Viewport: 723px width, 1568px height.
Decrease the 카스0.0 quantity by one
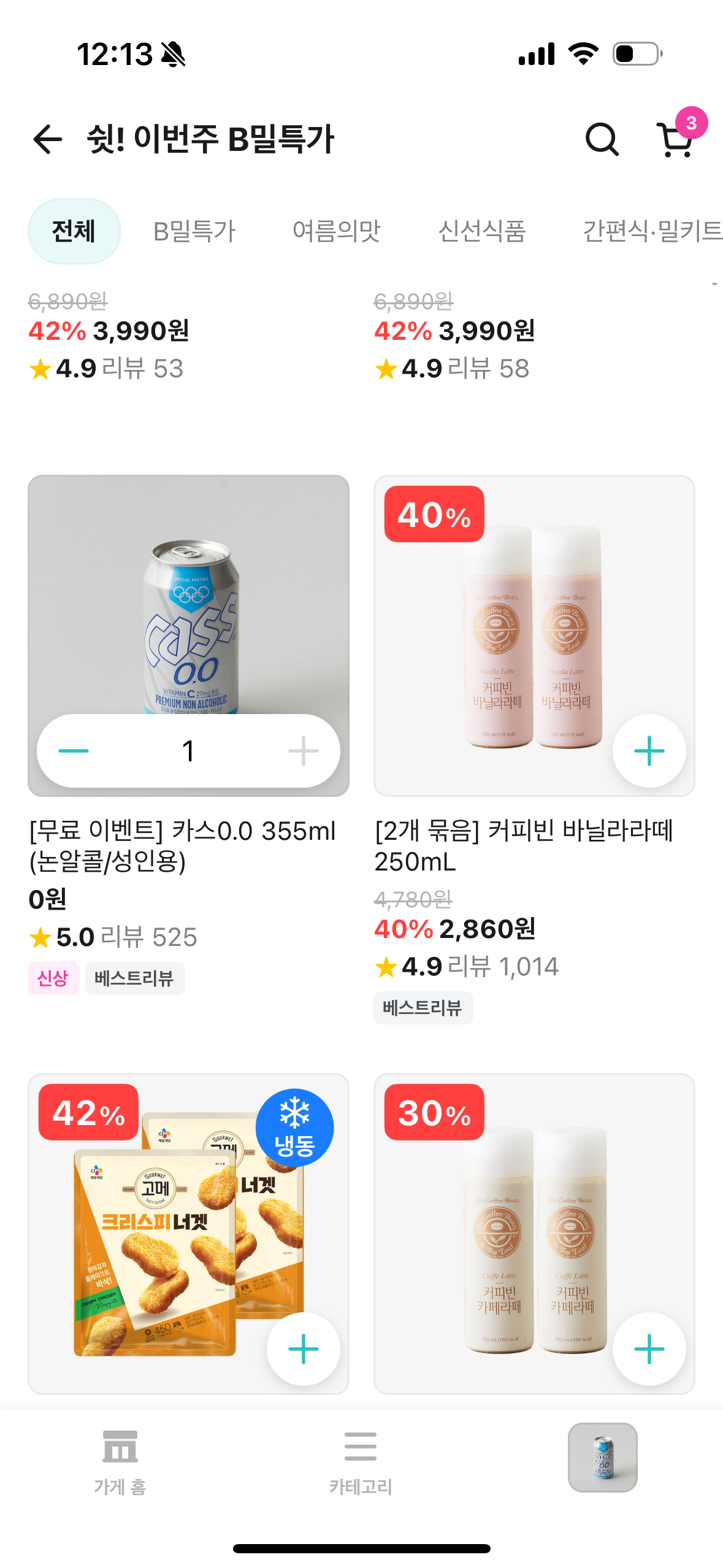coord(74,751)
